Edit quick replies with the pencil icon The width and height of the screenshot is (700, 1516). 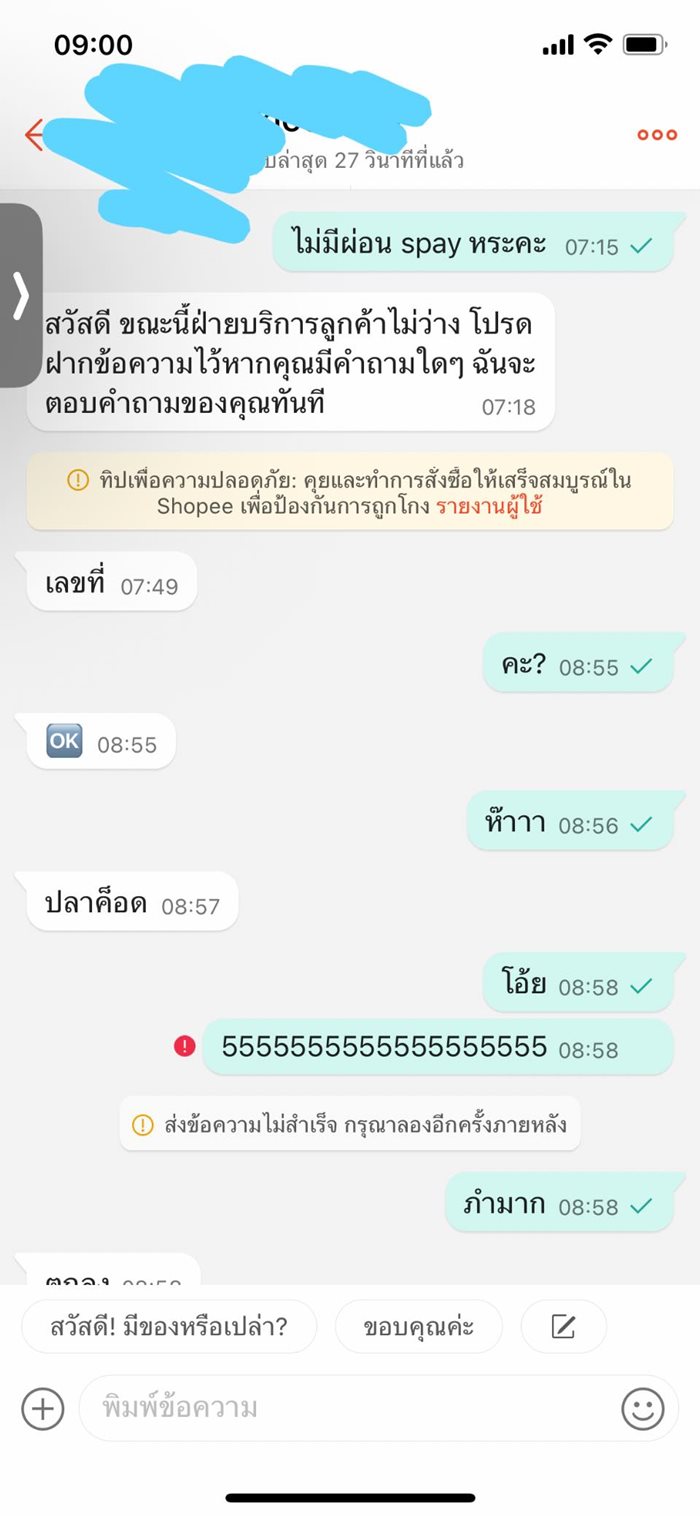563,1327
